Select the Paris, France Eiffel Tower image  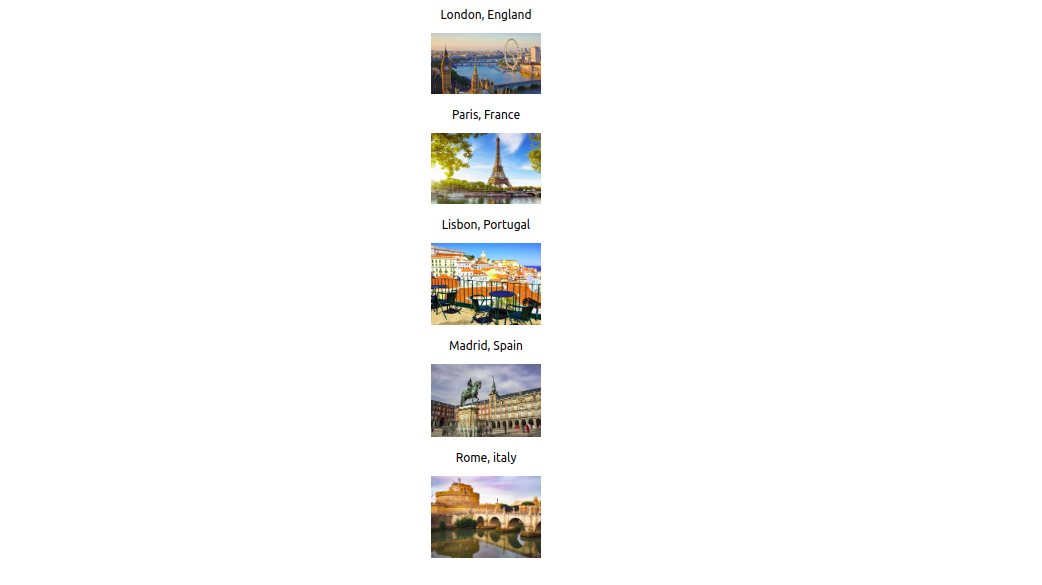(486, 168)
